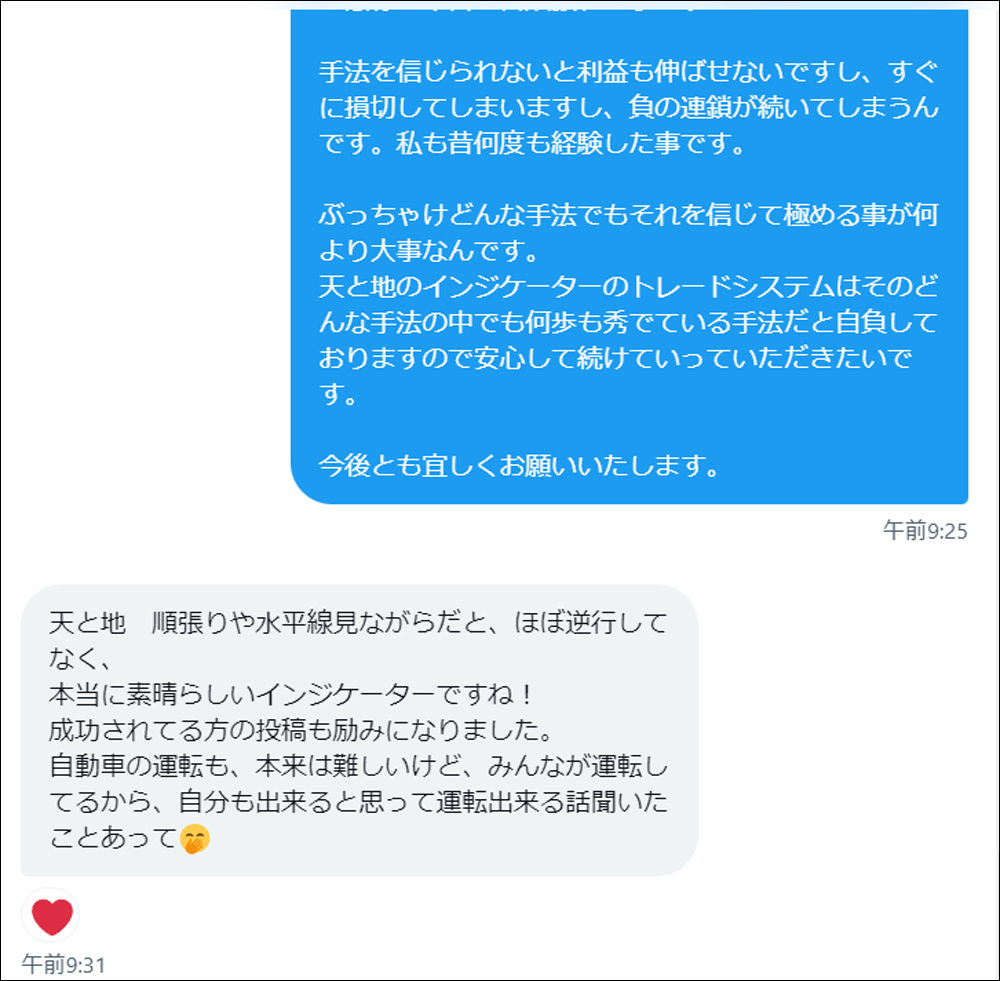1000x981 pixels.
Task: Tap the heart reaction under the received message
Action: (52, 915)
